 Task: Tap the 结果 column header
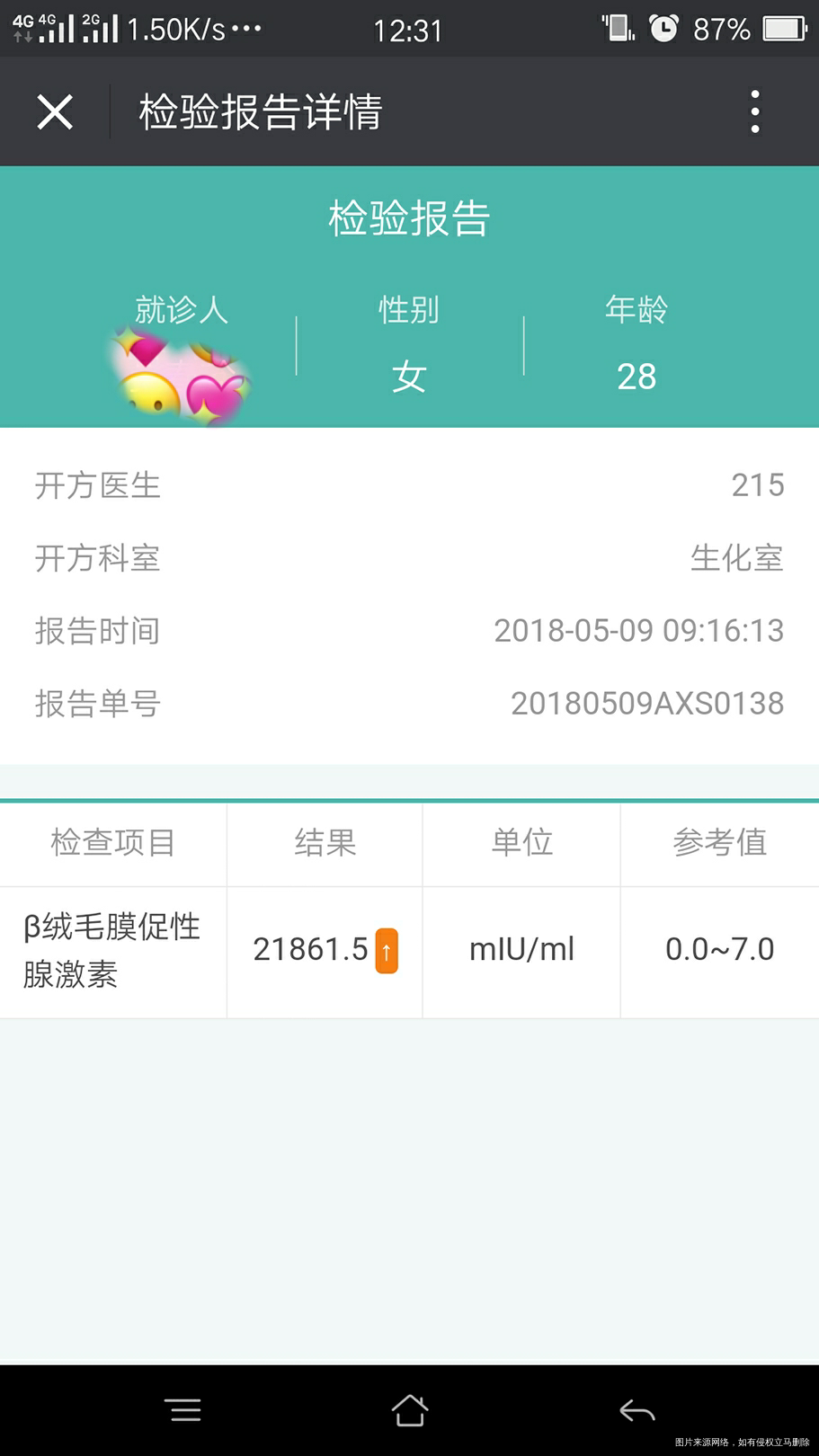coord(325,844)
